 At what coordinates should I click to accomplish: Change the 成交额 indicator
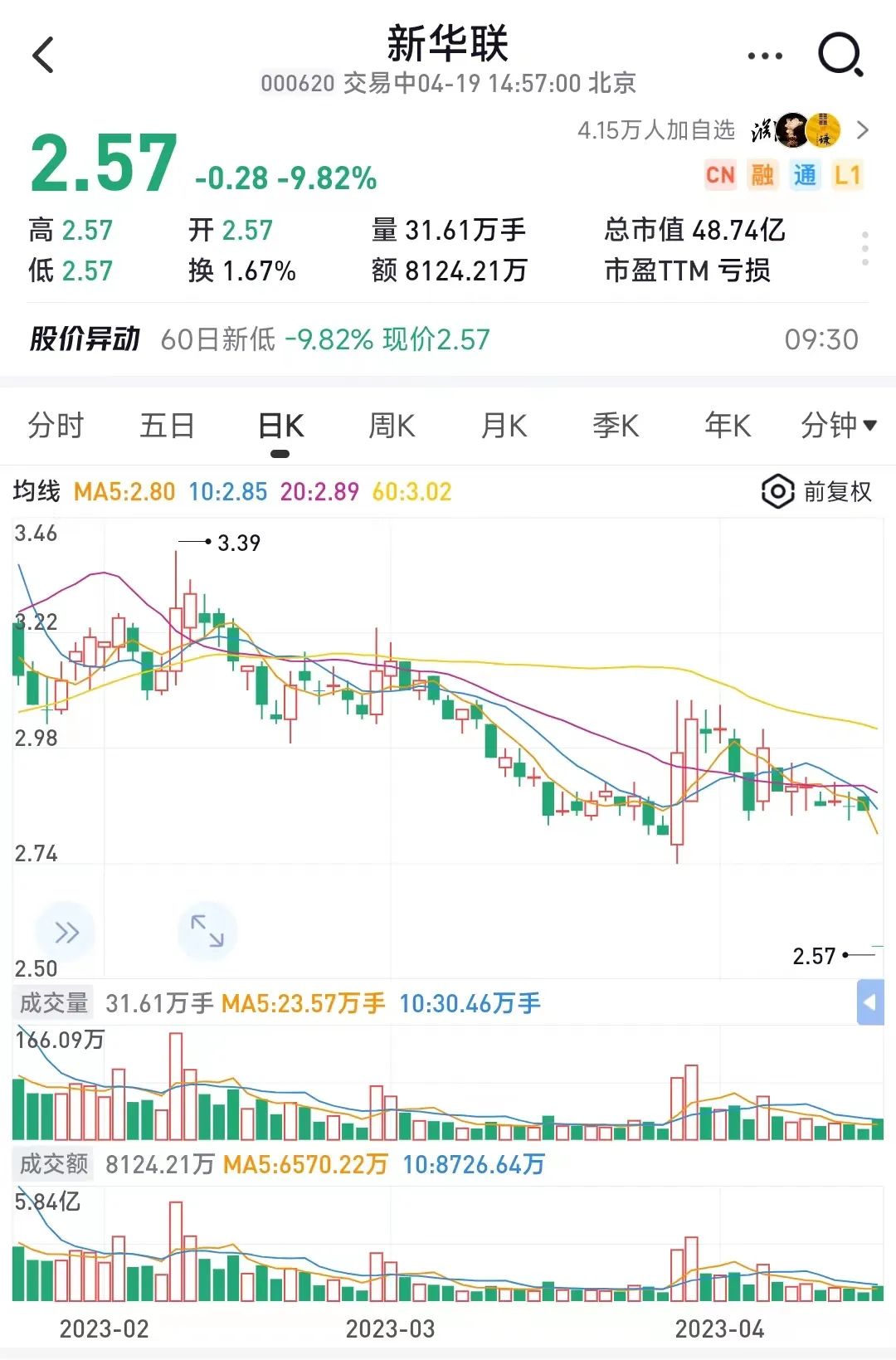pos(54,1164)
